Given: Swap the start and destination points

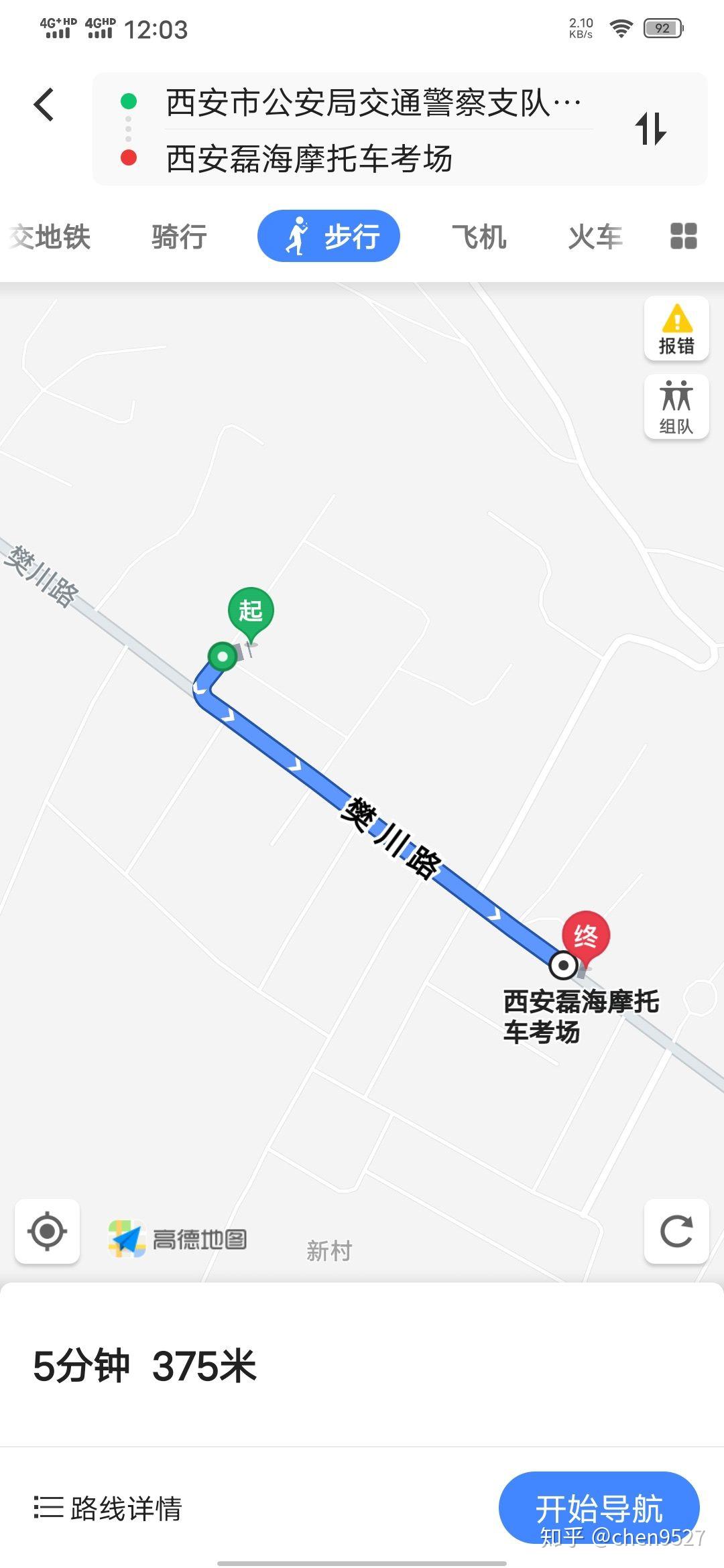Looking at the screenshot, I should pyautogui.click(x=650, y=129).
